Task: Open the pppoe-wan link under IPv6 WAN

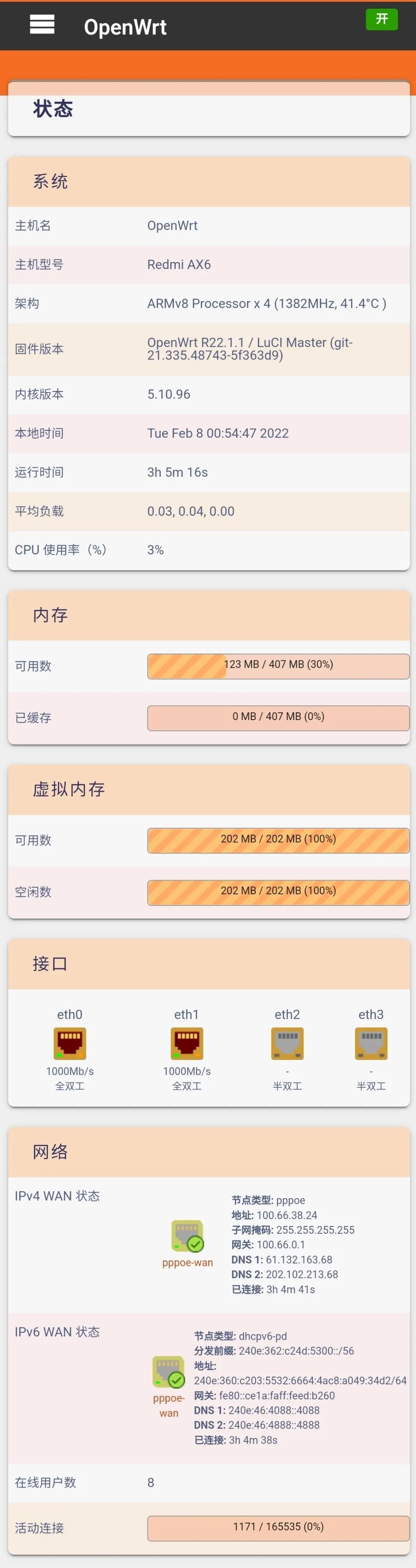Action: tap(169, 1405)
